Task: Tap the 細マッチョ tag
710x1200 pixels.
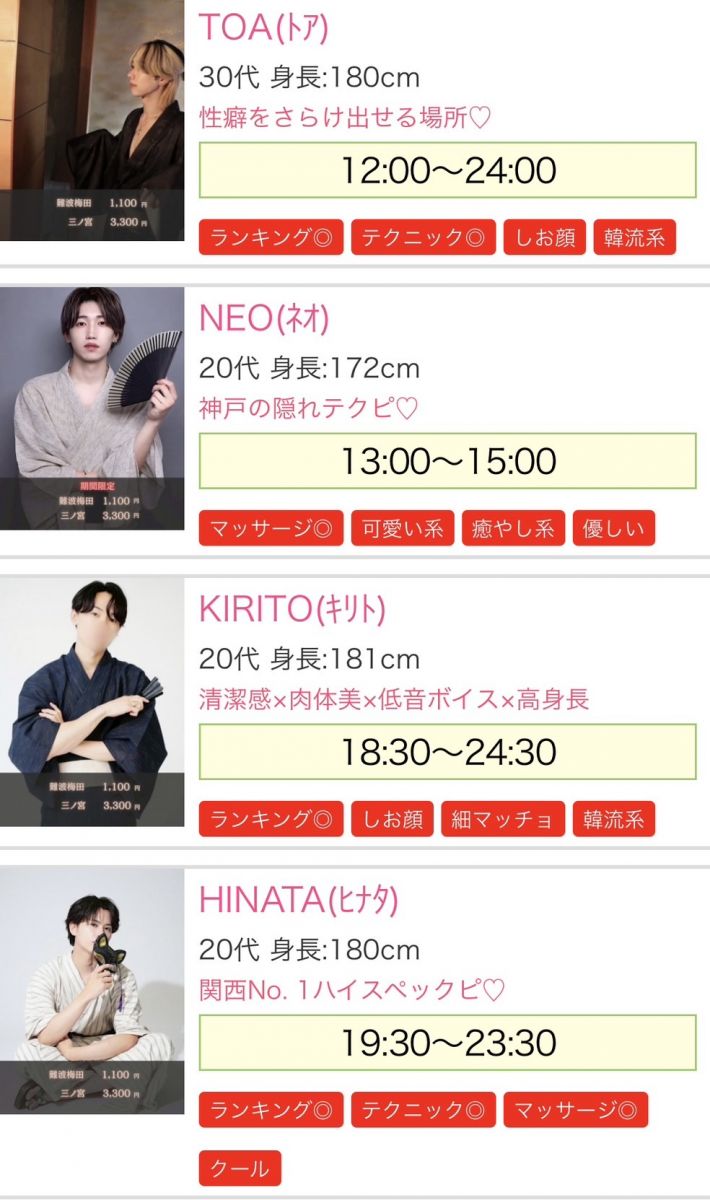Action: 502,819
